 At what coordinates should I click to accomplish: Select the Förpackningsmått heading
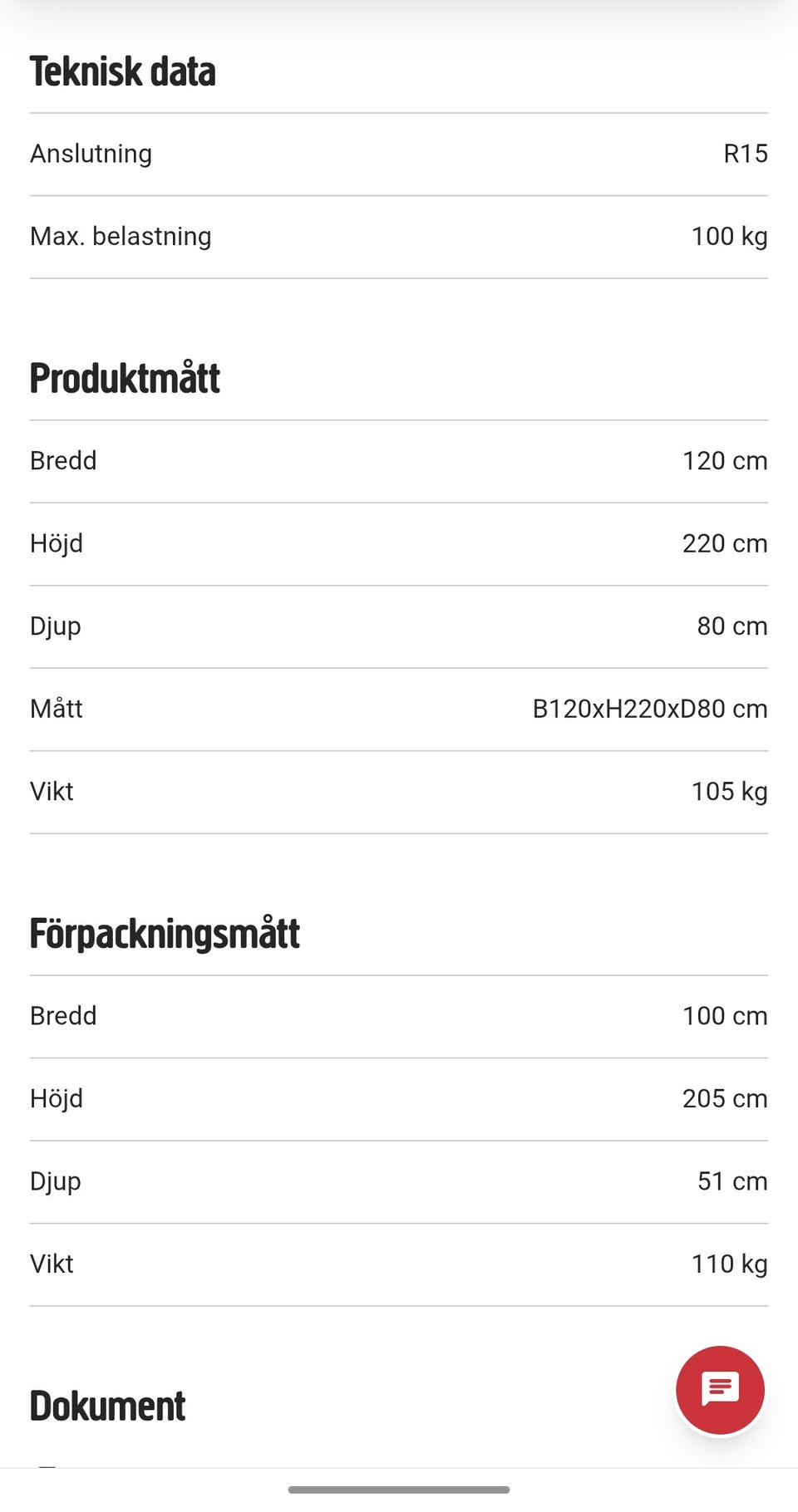[164, 932]
